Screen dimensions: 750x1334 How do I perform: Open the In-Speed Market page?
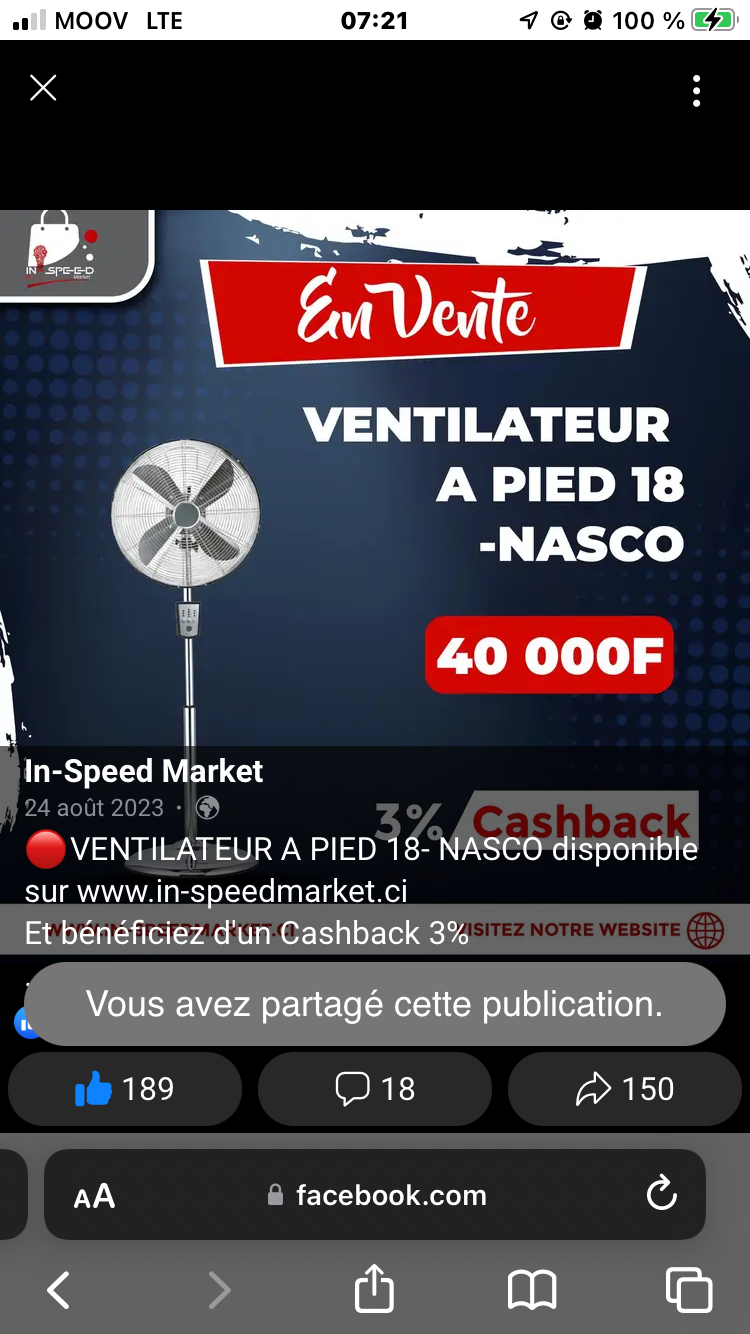143,771
